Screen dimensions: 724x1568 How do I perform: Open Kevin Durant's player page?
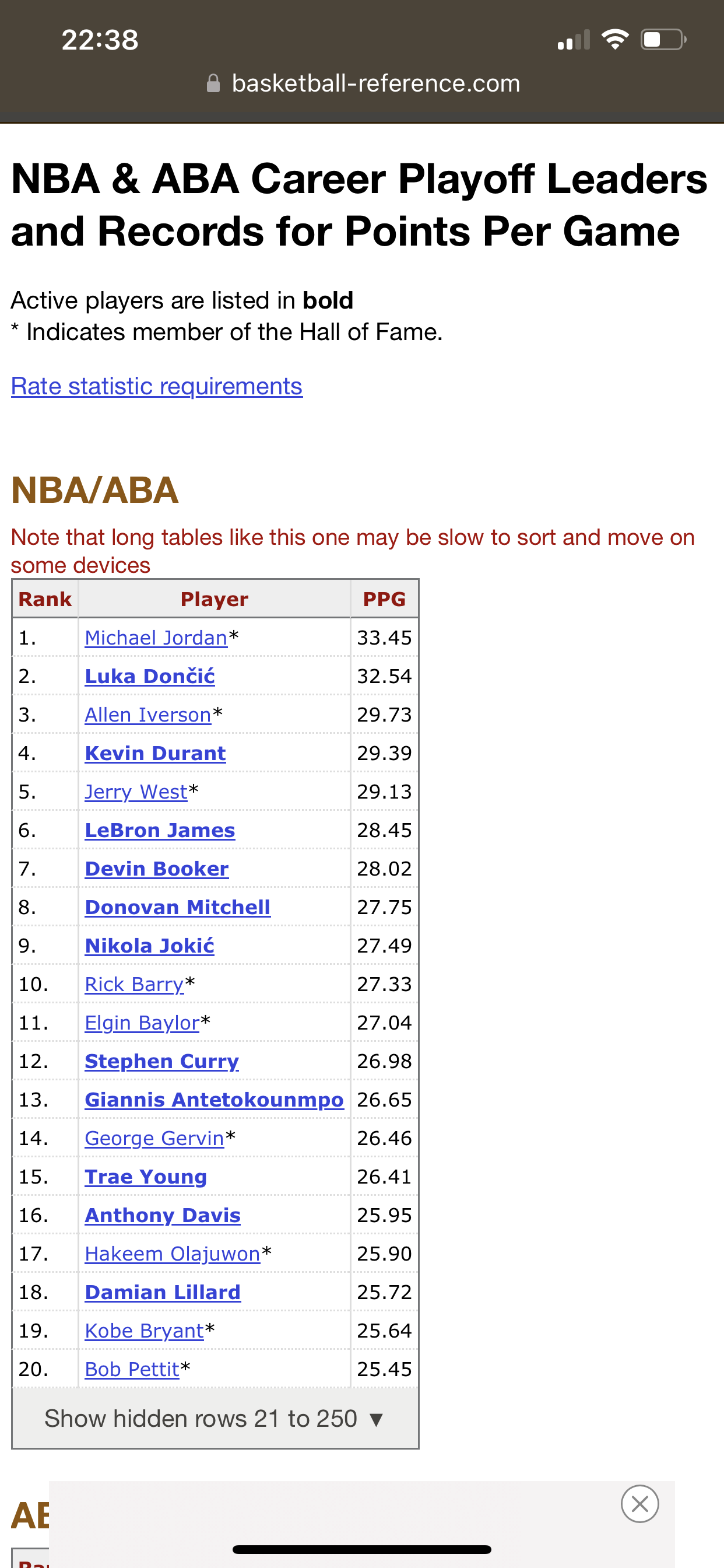[x=155, y=753]
